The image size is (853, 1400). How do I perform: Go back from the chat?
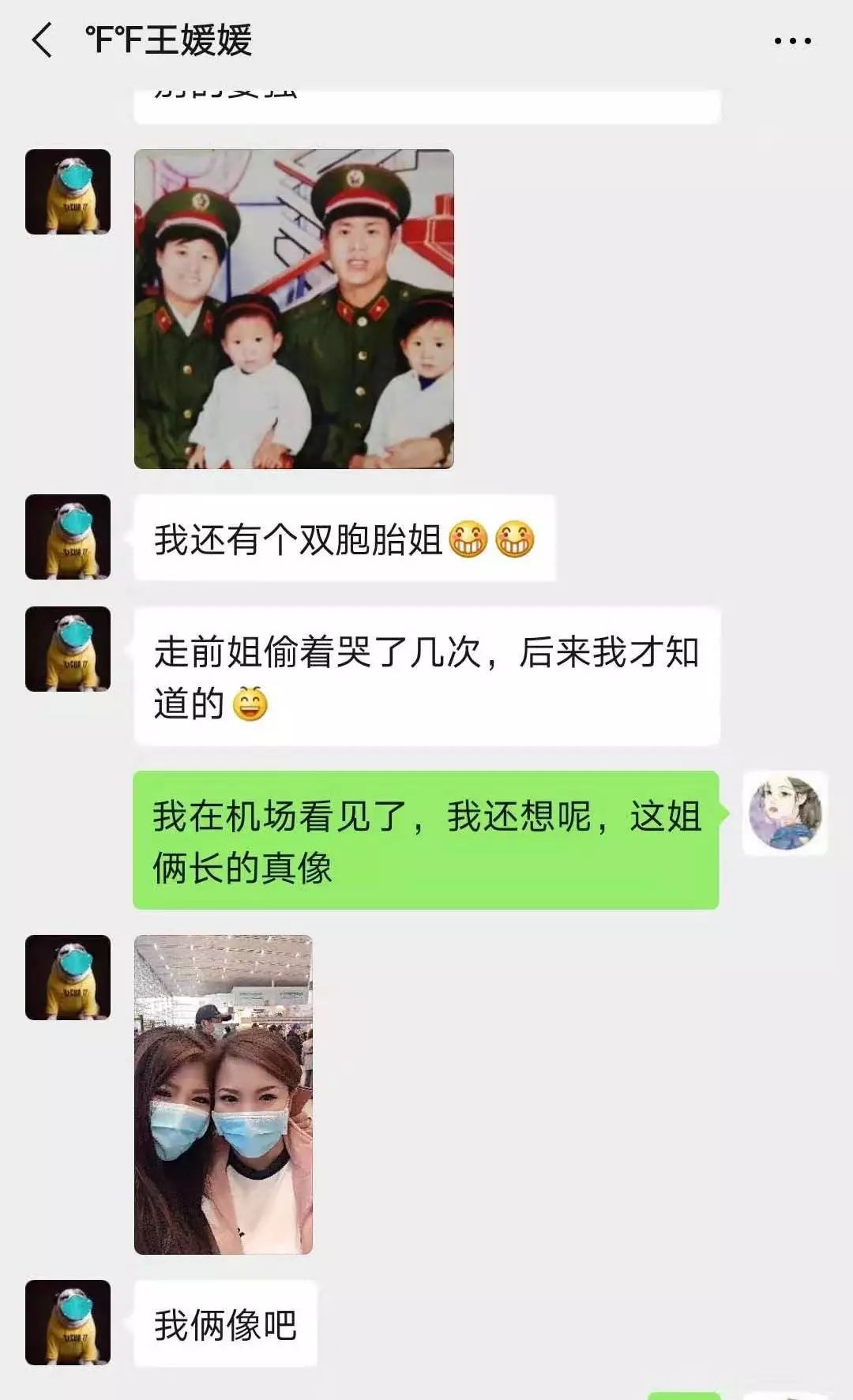pos(42,40)
